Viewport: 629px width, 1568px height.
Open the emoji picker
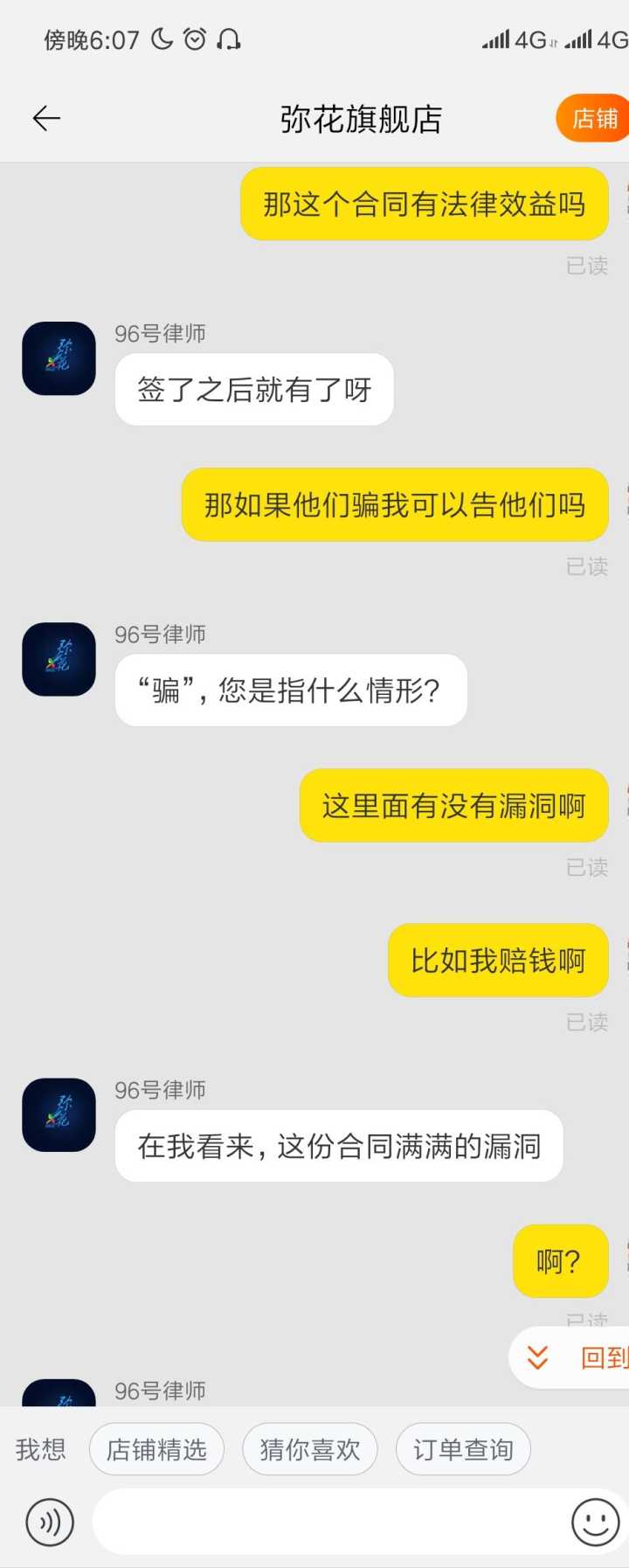595,1522
